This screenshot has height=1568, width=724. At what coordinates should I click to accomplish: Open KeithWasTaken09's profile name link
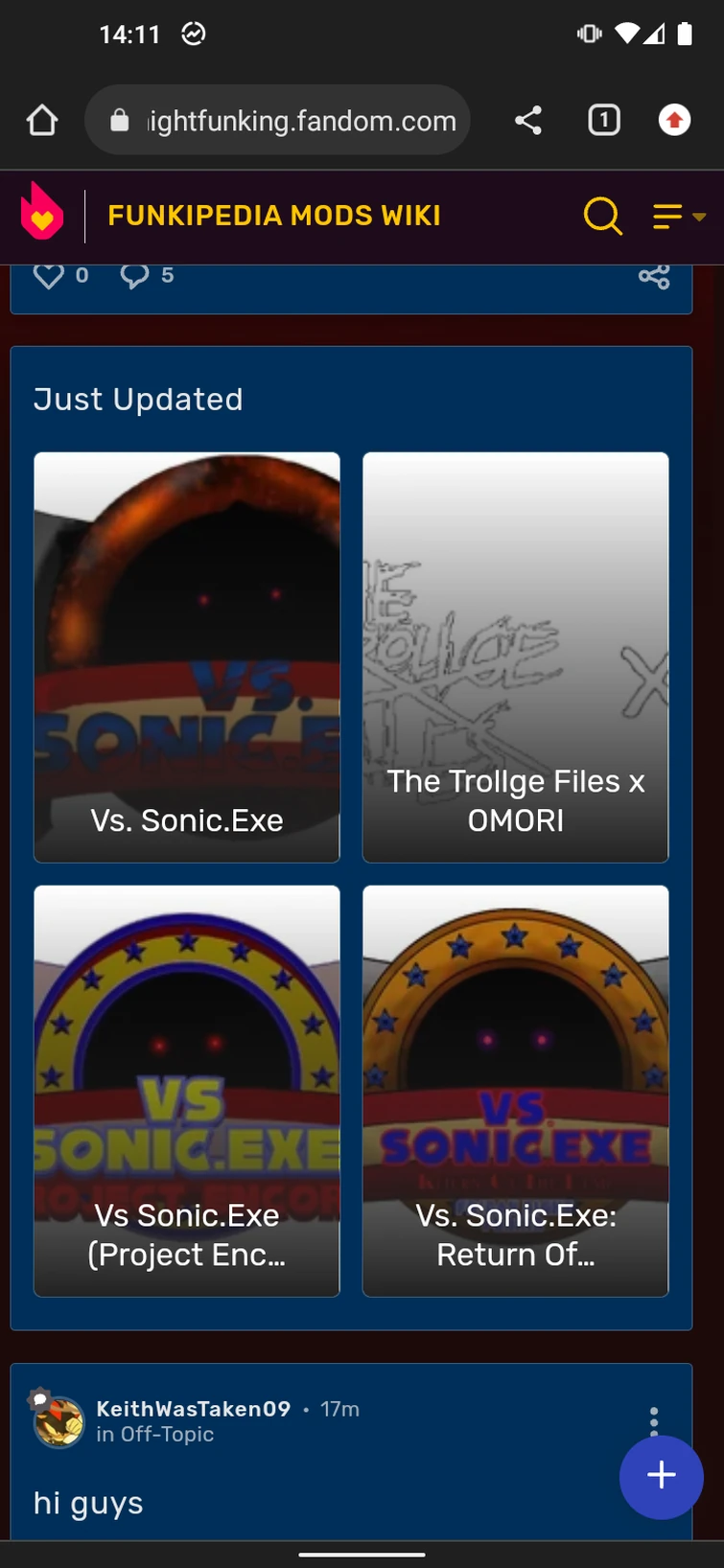coord(193,1409)
